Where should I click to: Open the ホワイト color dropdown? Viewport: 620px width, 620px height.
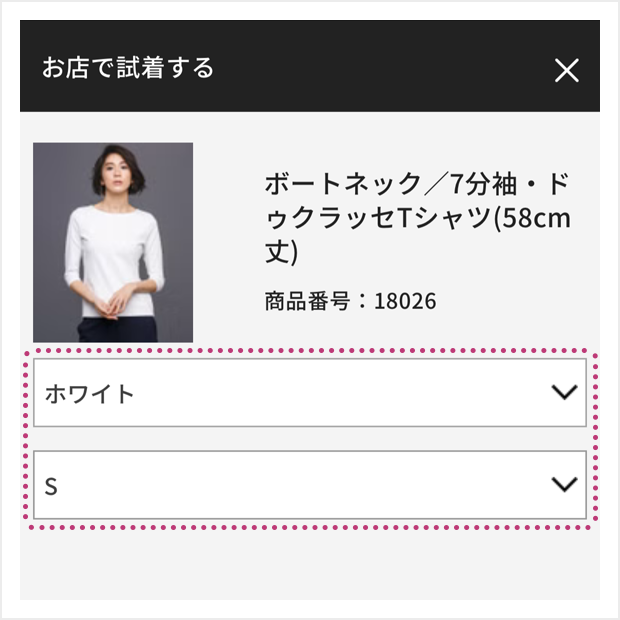(x=310, y=393)
